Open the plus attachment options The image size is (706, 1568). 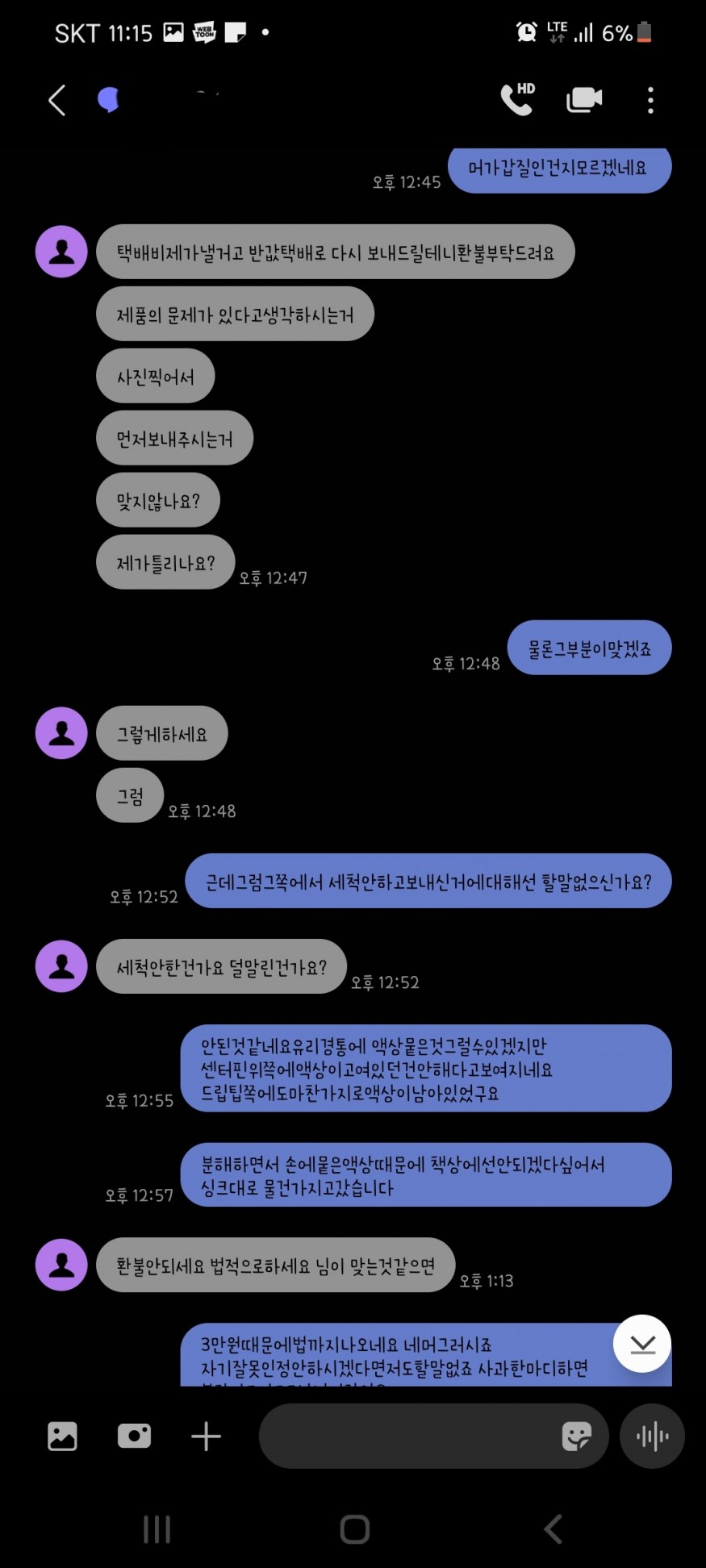point(206,1437)
